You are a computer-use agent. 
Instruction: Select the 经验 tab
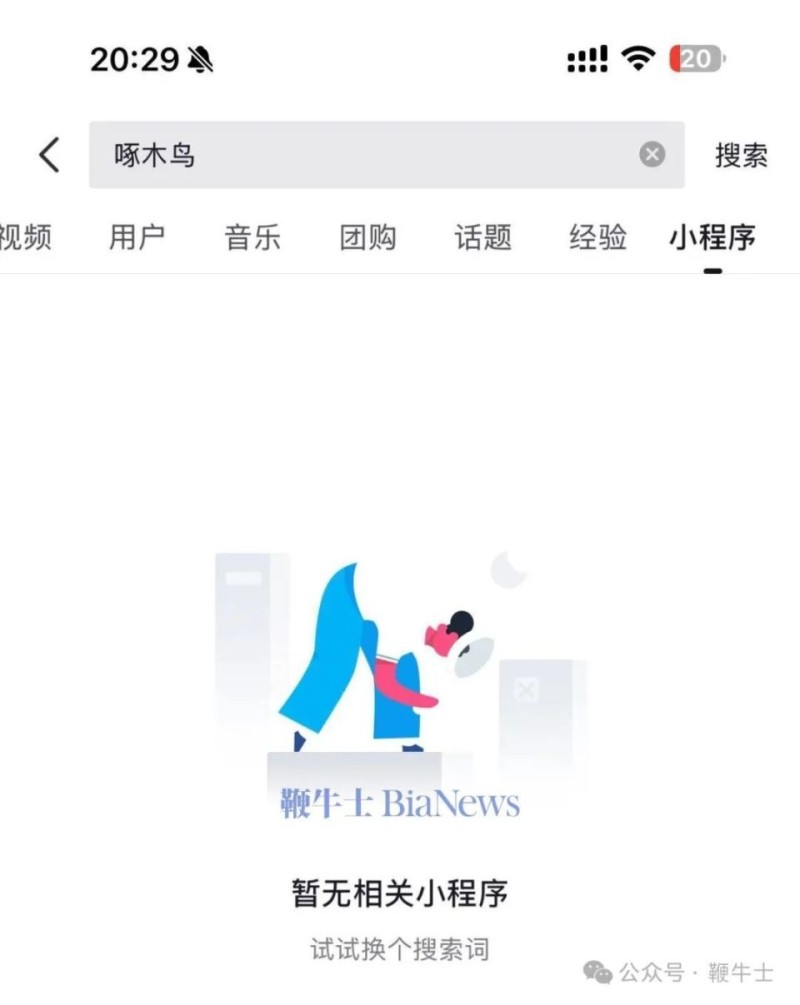(599, 238)
